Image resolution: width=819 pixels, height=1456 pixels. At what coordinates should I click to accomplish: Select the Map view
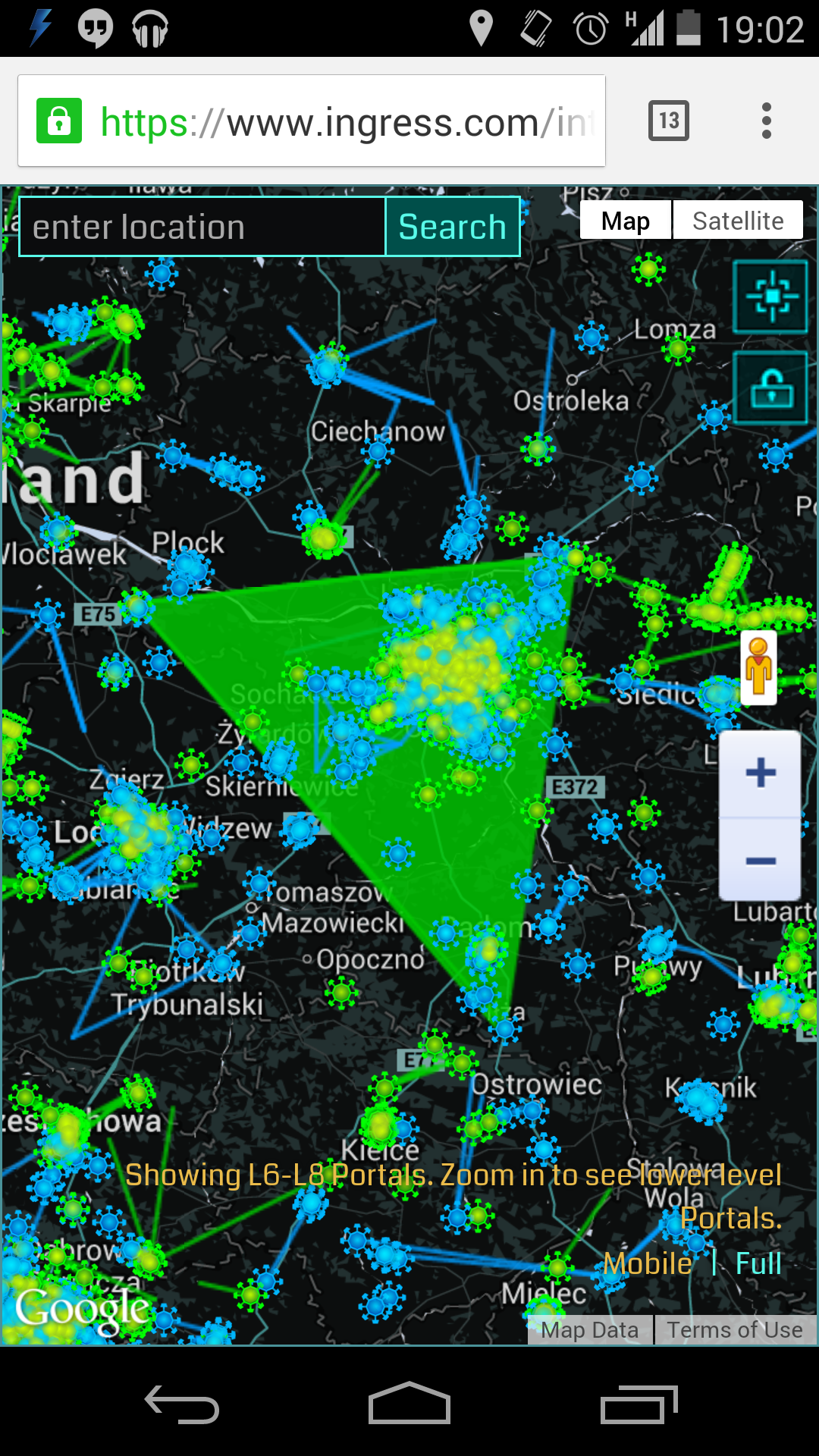(x=626, y=221)
